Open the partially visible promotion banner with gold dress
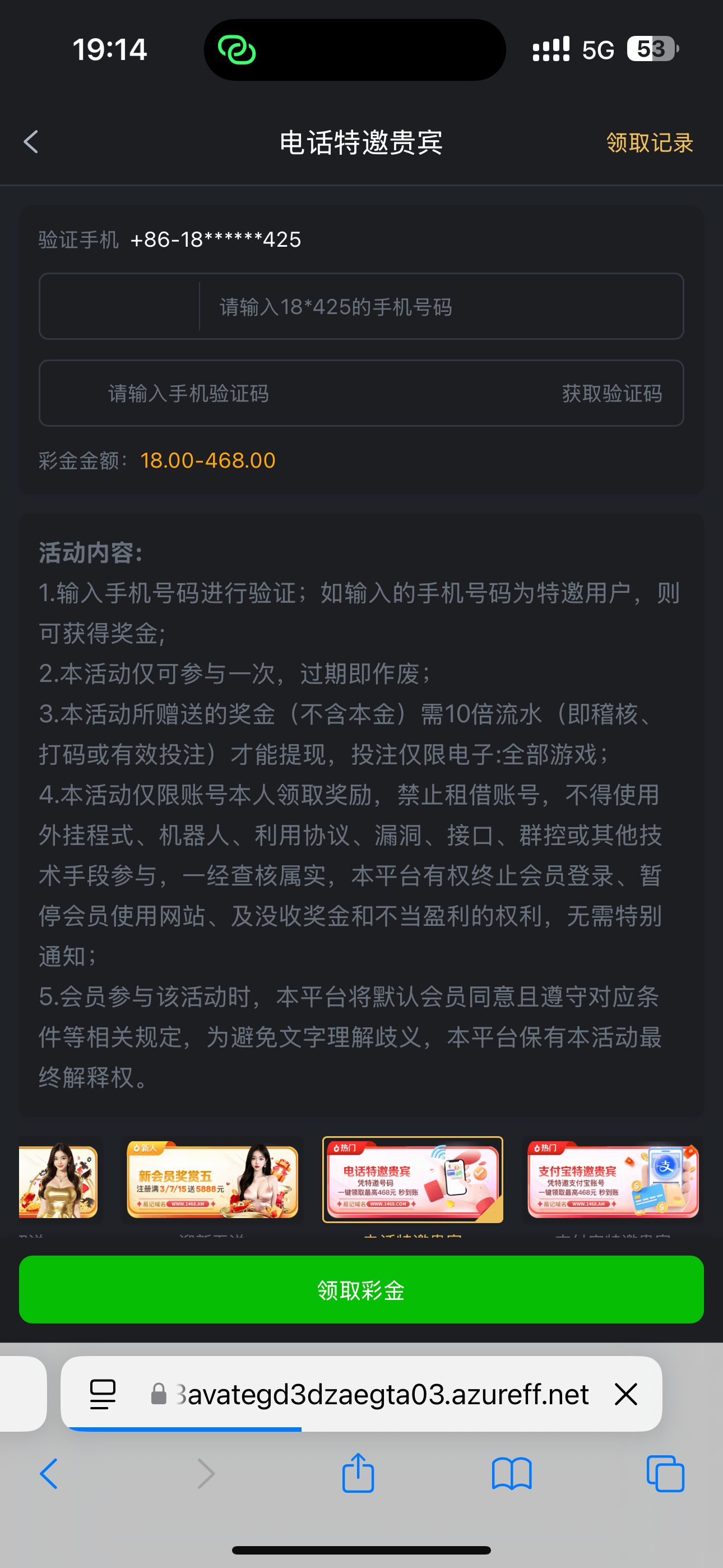 (x=58, y=1181)
